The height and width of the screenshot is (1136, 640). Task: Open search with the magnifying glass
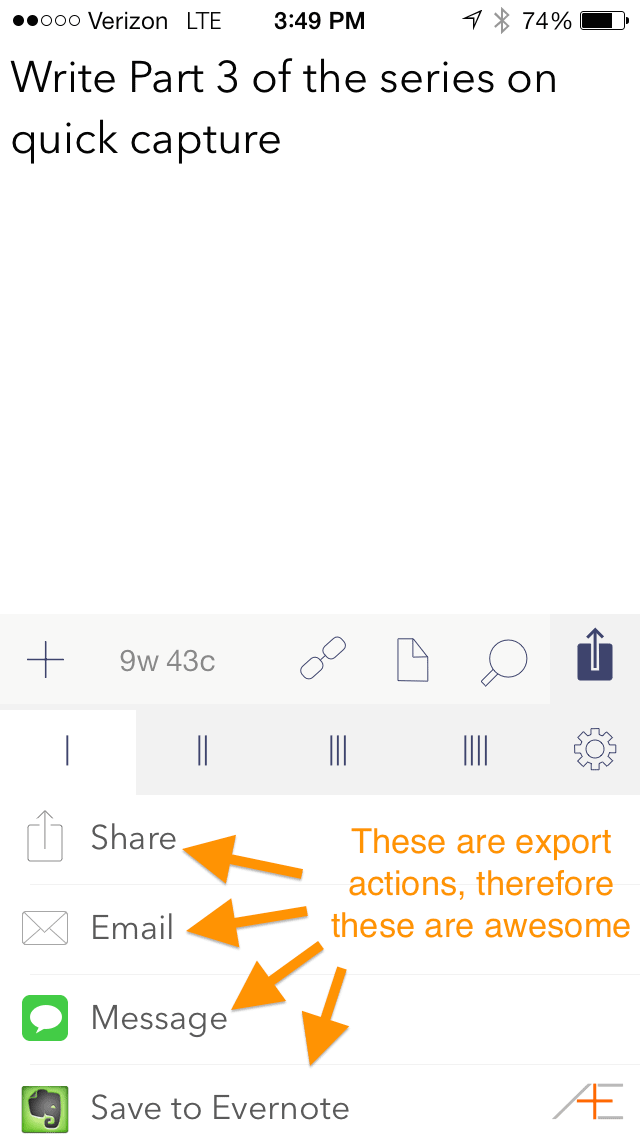coord(504,661)
